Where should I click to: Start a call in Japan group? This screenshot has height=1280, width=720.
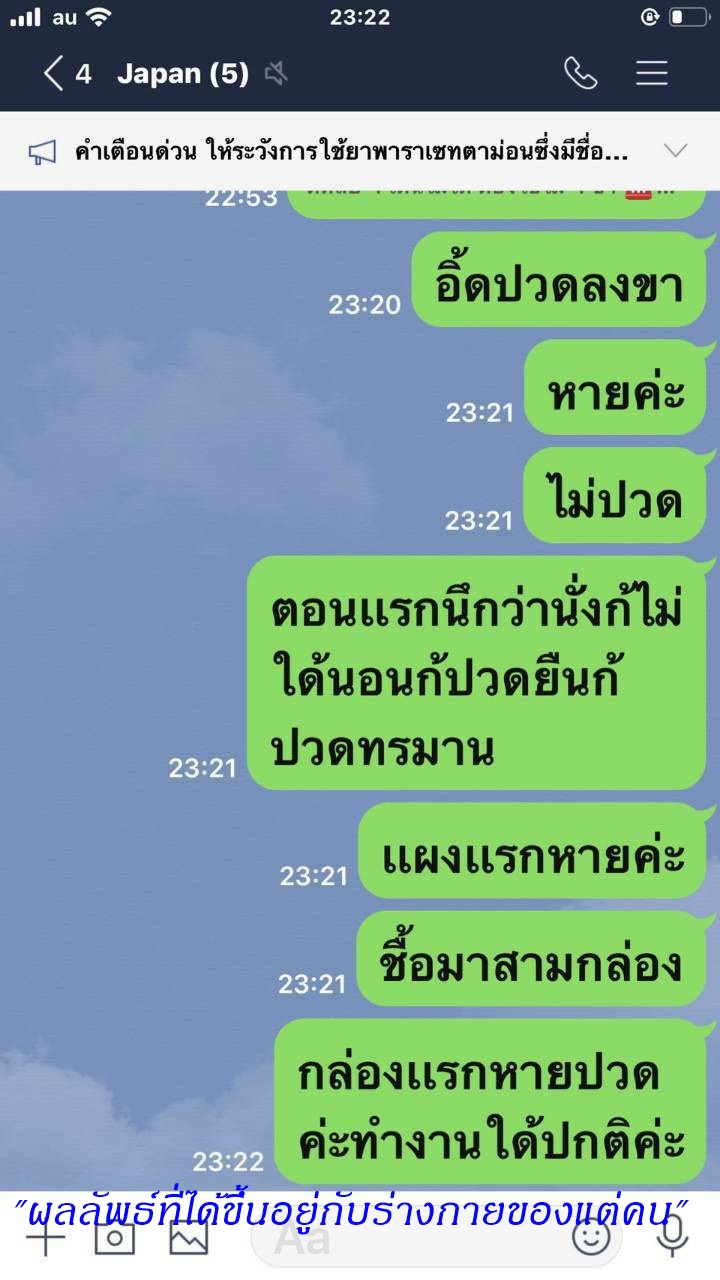(580, 73)
